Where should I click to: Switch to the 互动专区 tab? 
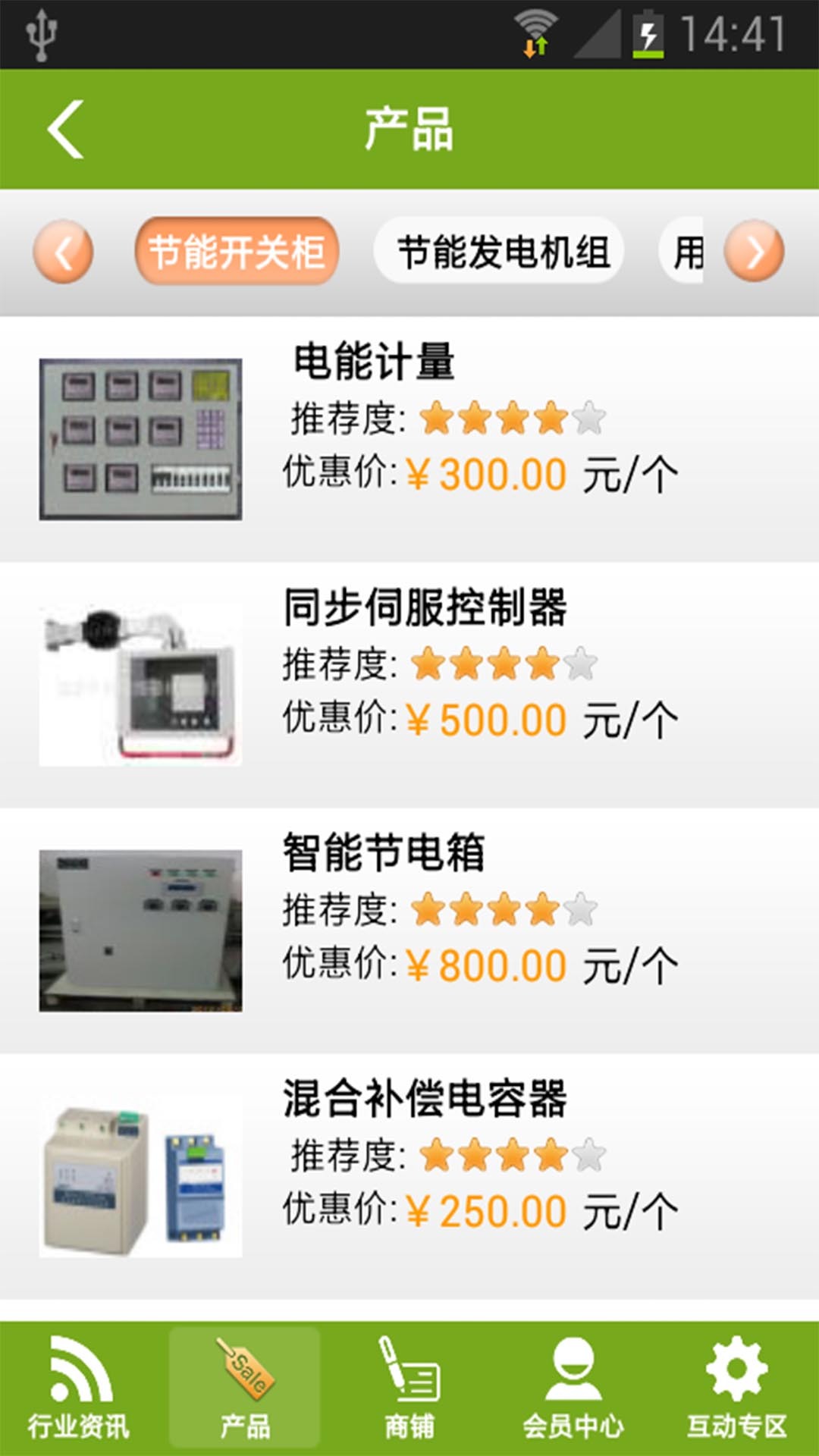(x=737, y=1388)
